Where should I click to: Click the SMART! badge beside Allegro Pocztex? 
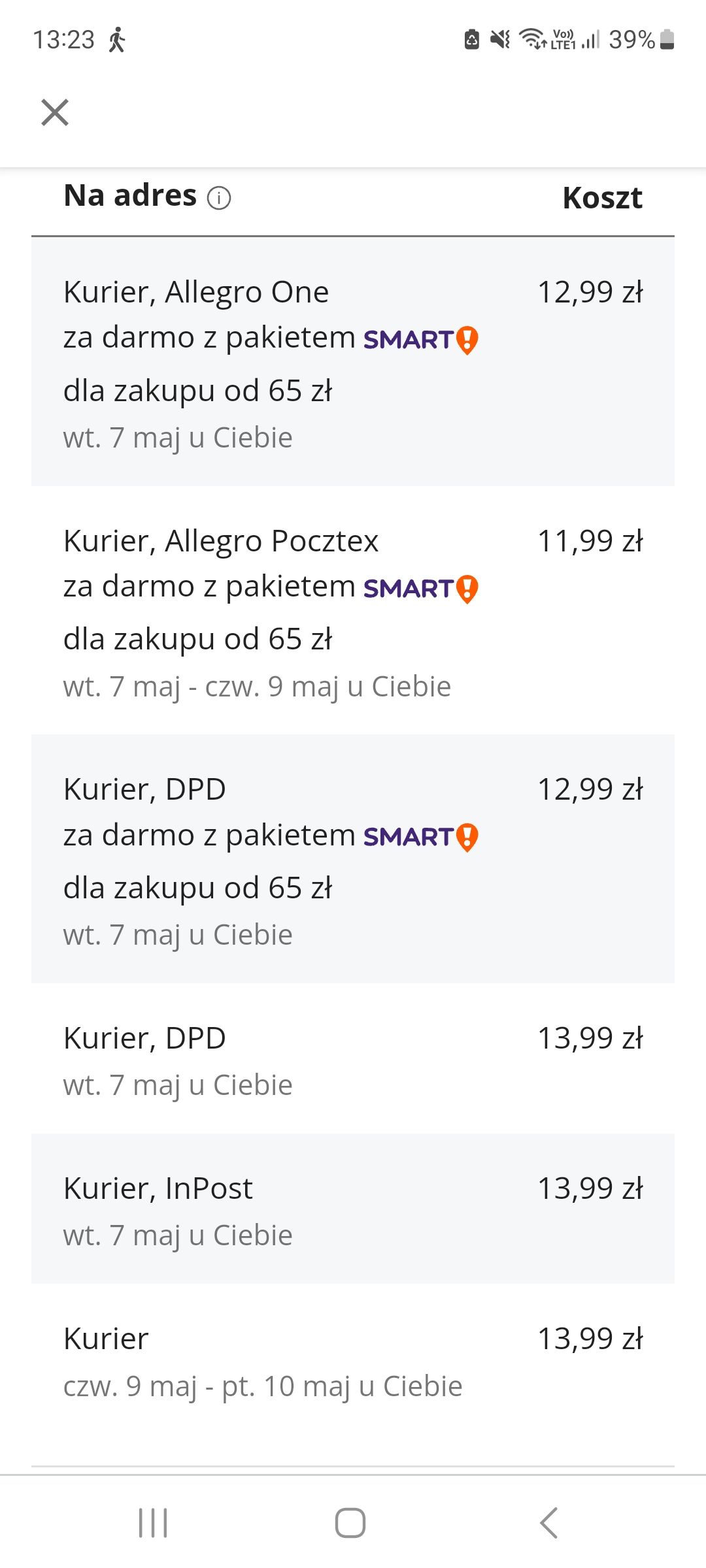422,589
